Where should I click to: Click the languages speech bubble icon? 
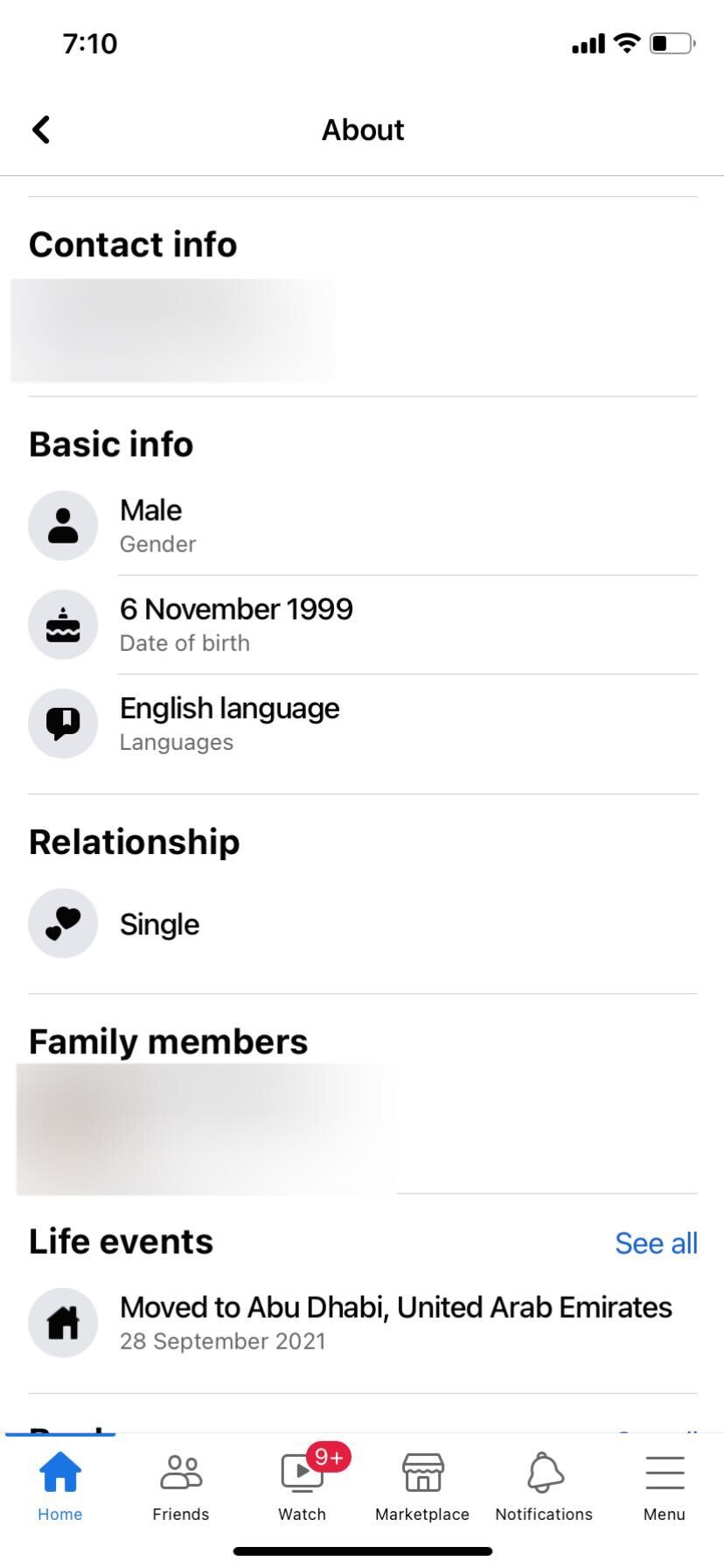pos(62,723)
